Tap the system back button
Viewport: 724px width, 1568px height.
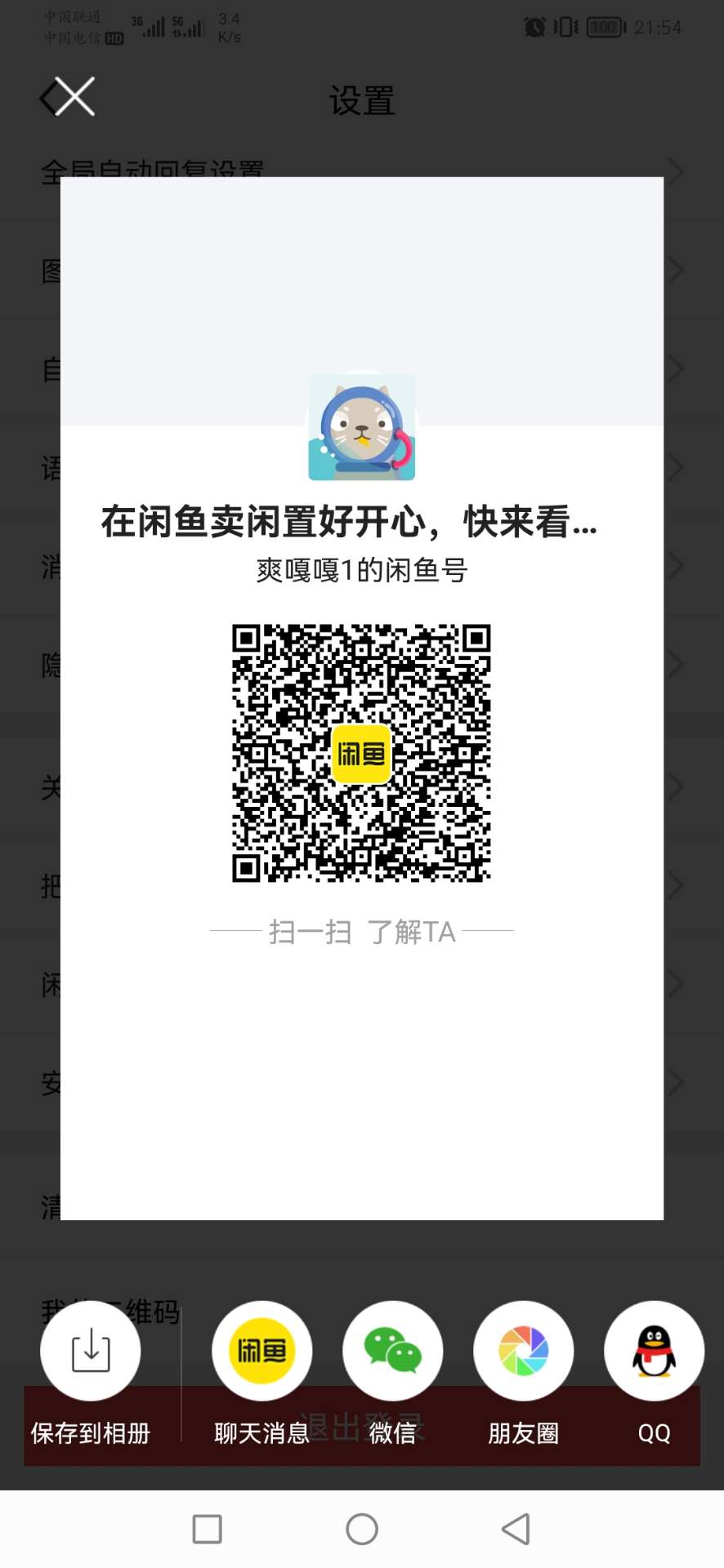pos(516,1529)
